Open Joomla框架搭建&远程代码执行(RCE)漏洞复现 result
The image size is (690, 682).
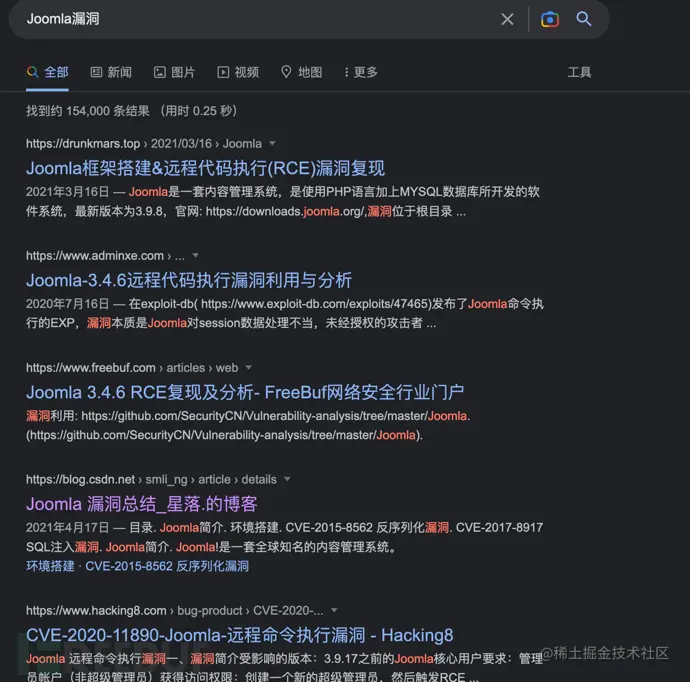tap(205, 168)
